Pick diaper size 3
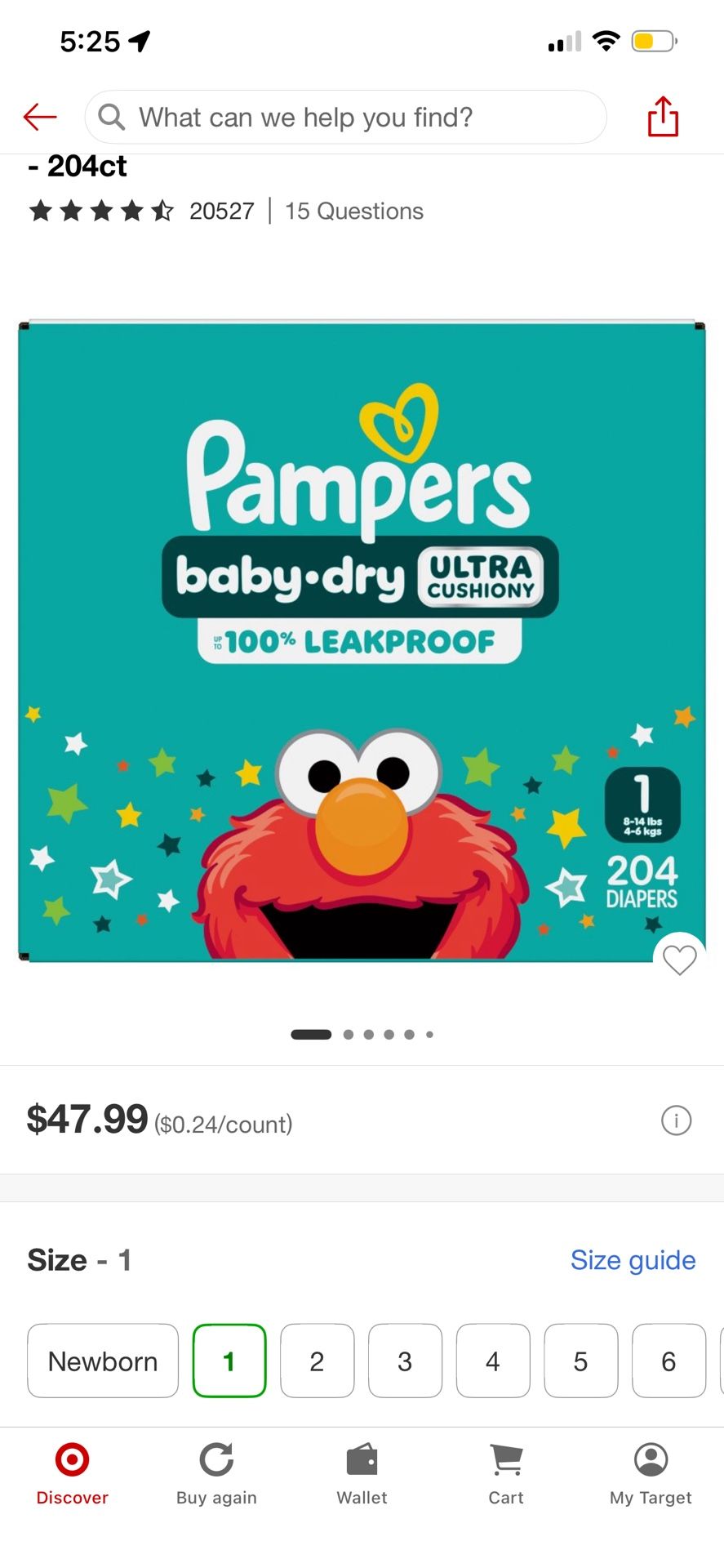 405,1361
